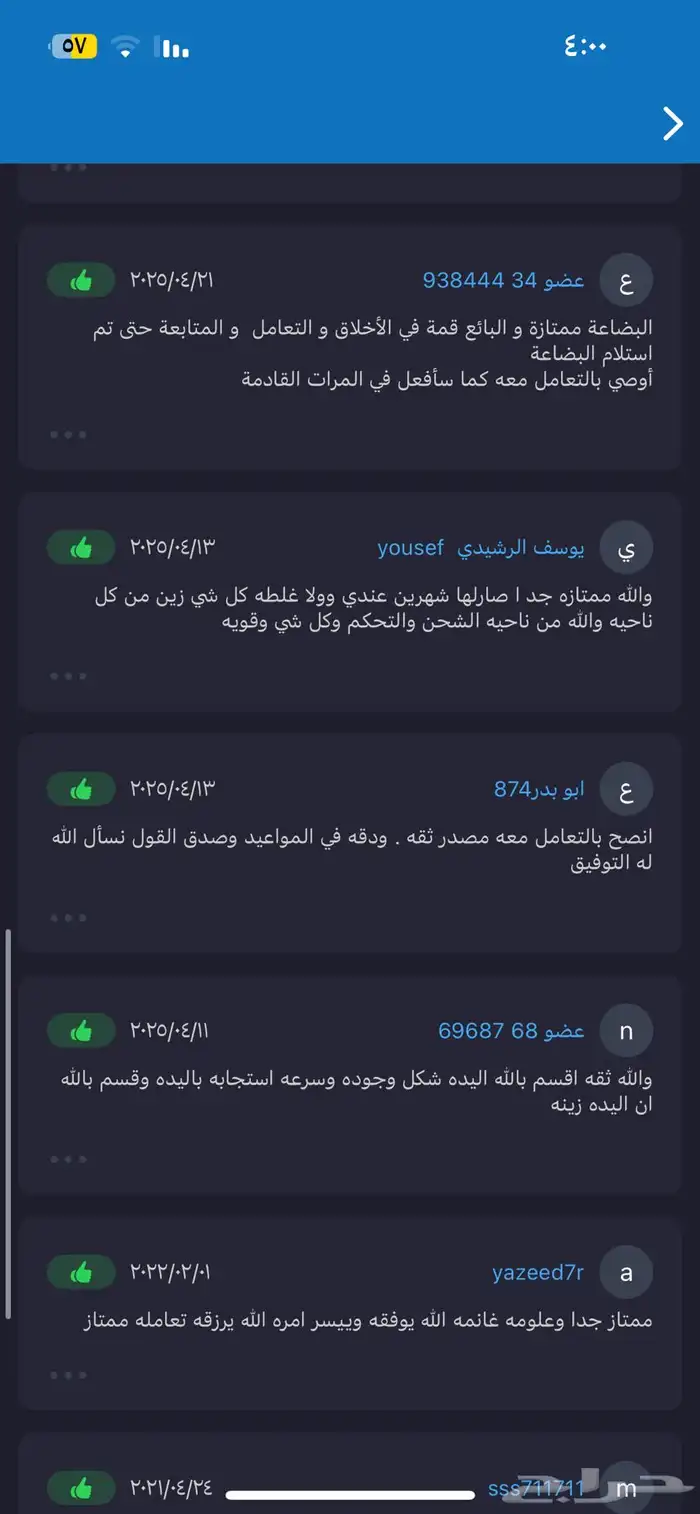Tap the avatar of يوسف الرشيدي

(x=626, y=549)
